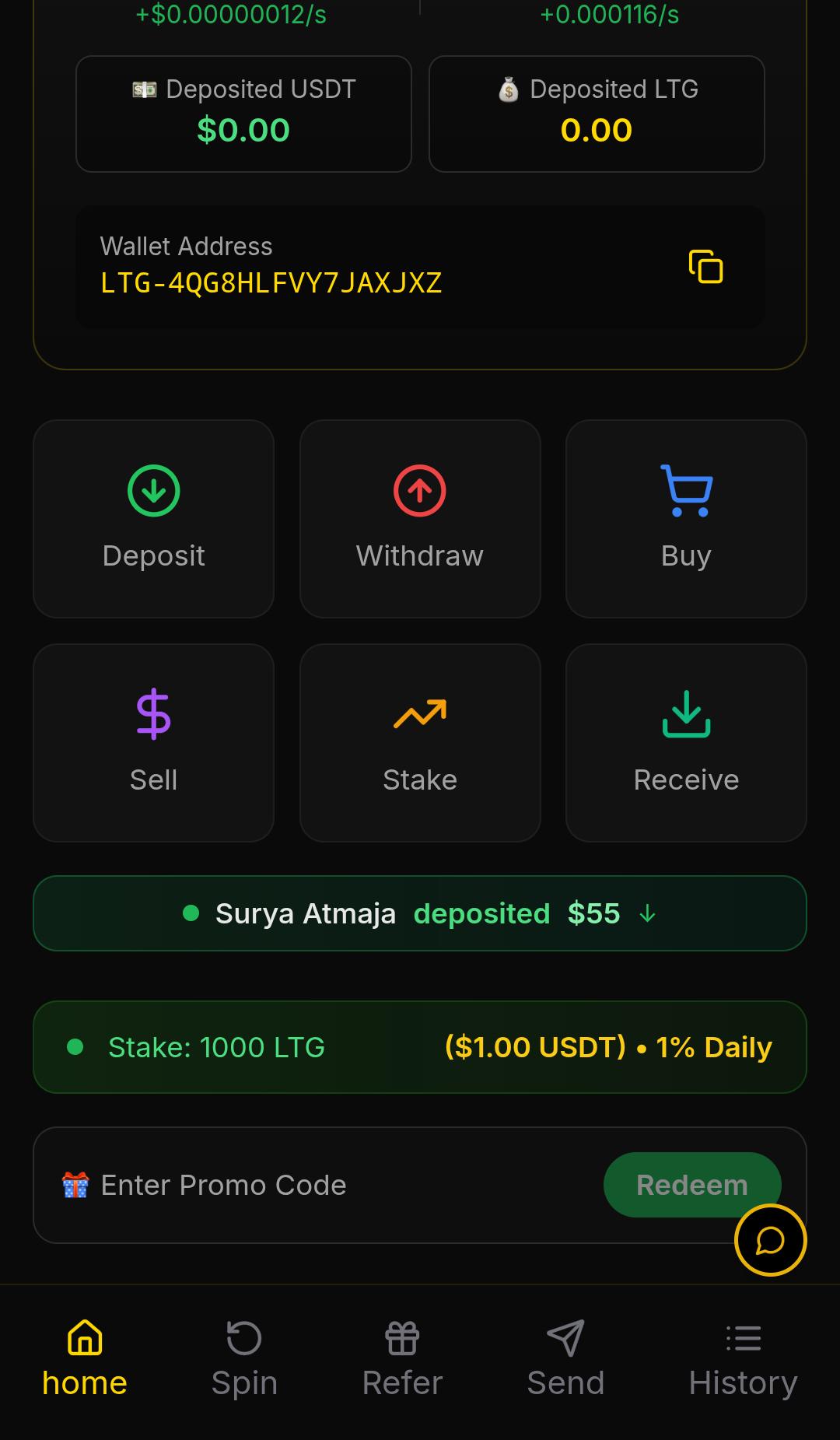Open Stake via the chart icon

pos(419,713)
